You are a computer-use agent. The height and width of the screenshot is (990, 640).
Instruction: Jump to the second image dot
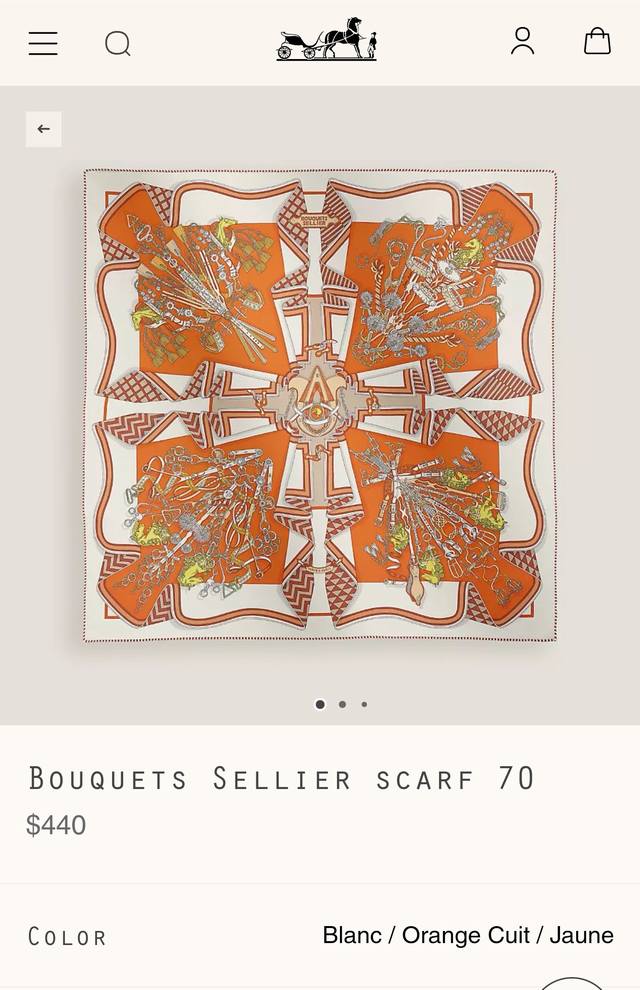342,704
